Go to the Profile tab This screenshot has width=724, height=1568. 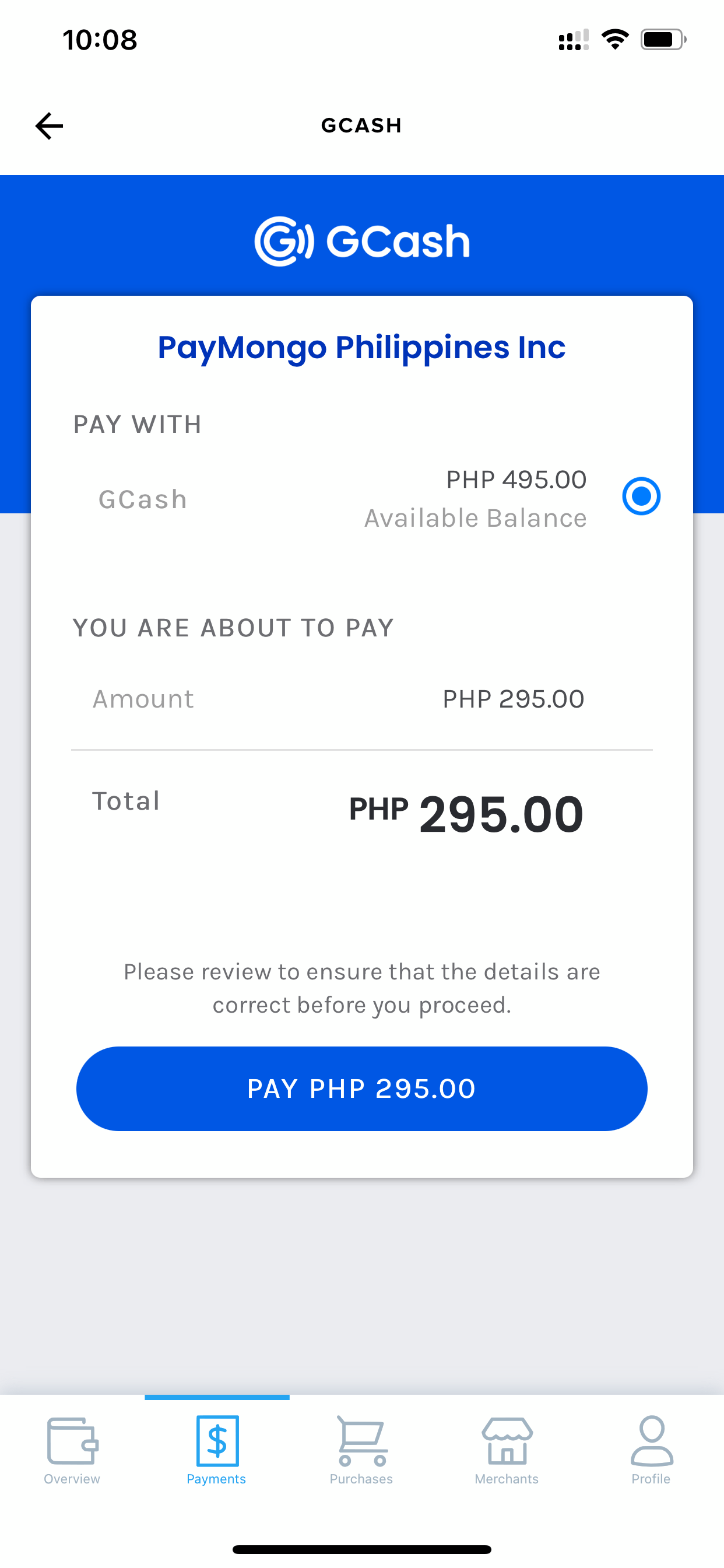click(652, 1451)
